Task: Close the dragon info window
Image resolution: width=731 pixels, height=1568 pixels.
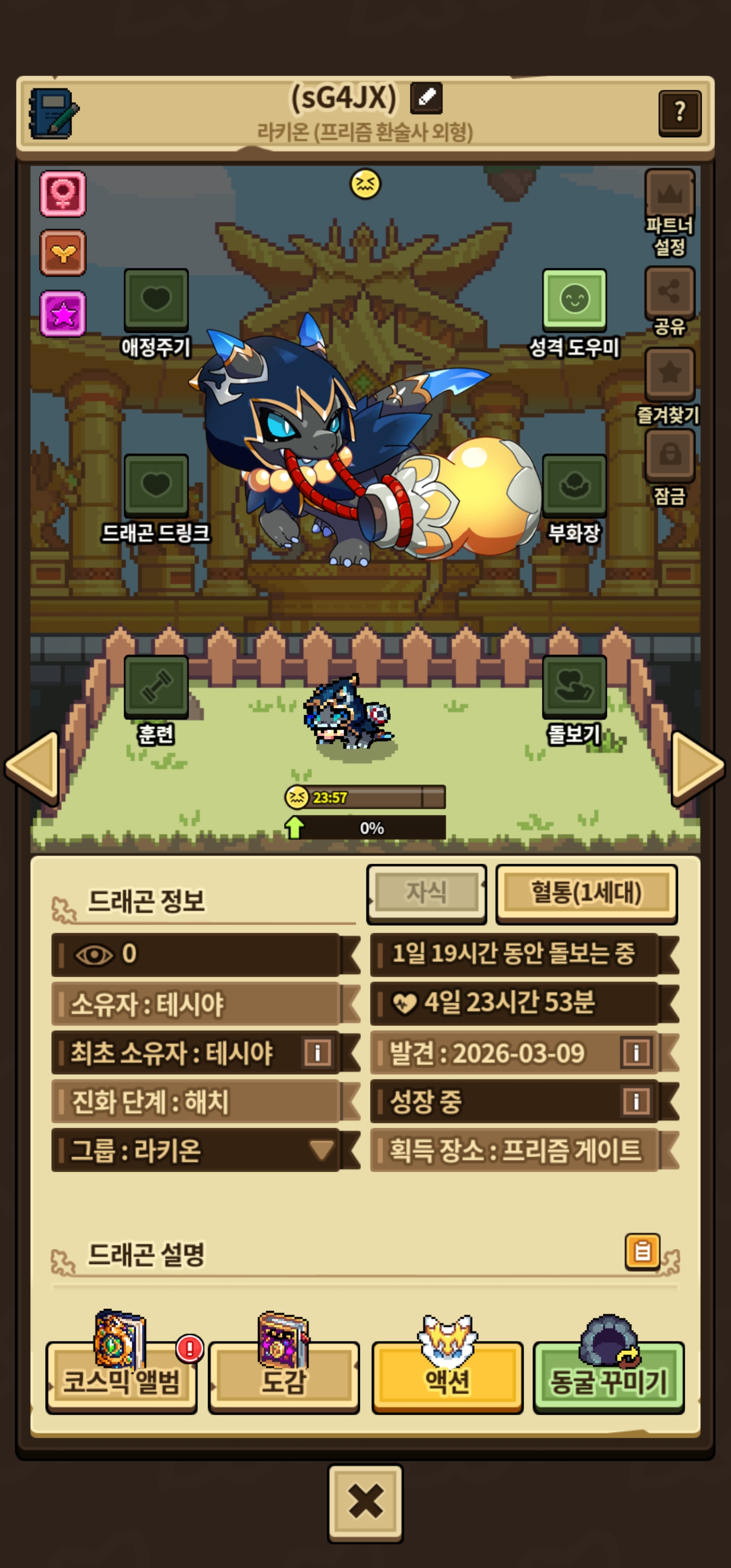Action: 365,1502
